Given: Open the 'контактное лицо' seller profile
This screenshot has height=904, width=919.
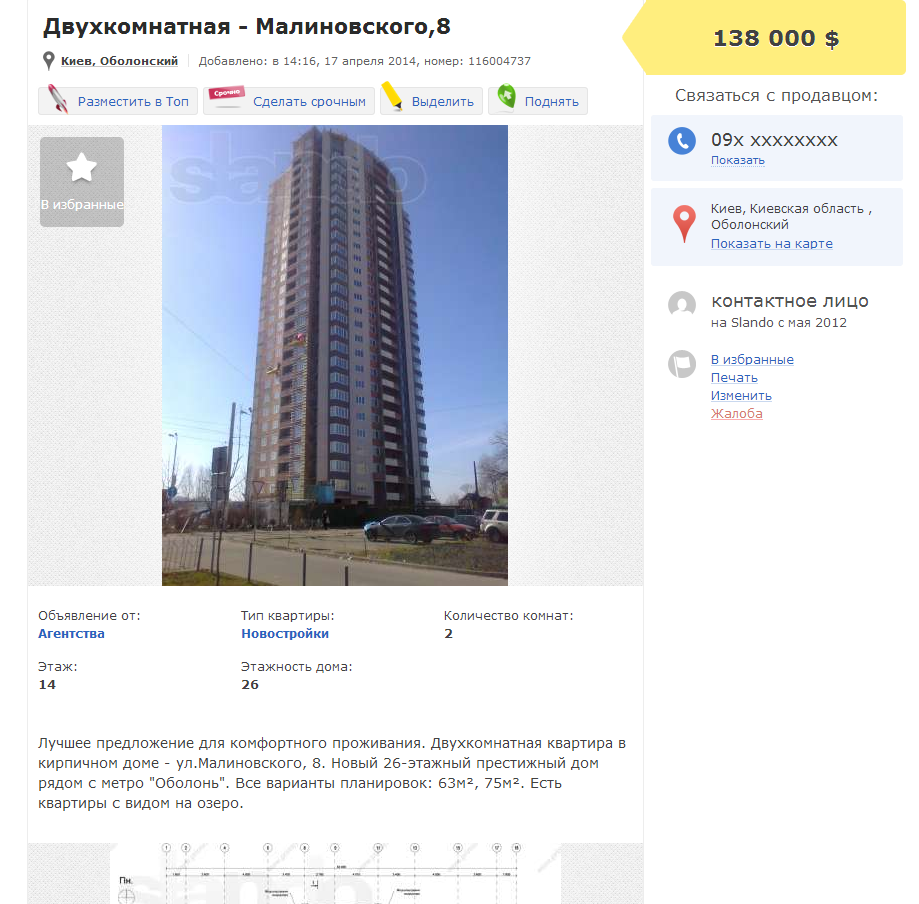Looking at the screenshot, I should pos(789,301).
